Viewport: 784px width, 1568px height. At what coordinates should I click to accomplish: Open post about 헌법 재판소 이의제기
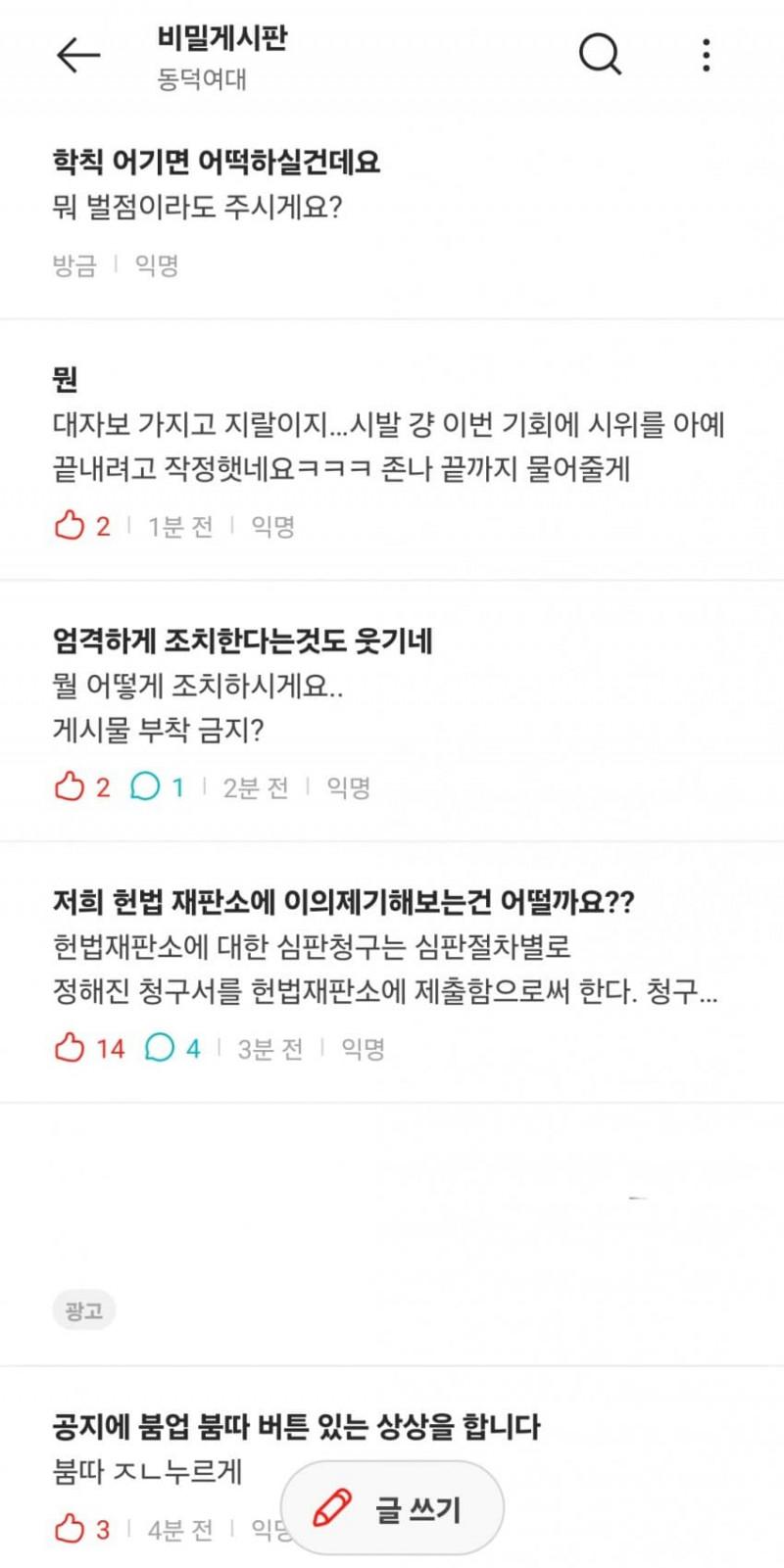point(343,902)
